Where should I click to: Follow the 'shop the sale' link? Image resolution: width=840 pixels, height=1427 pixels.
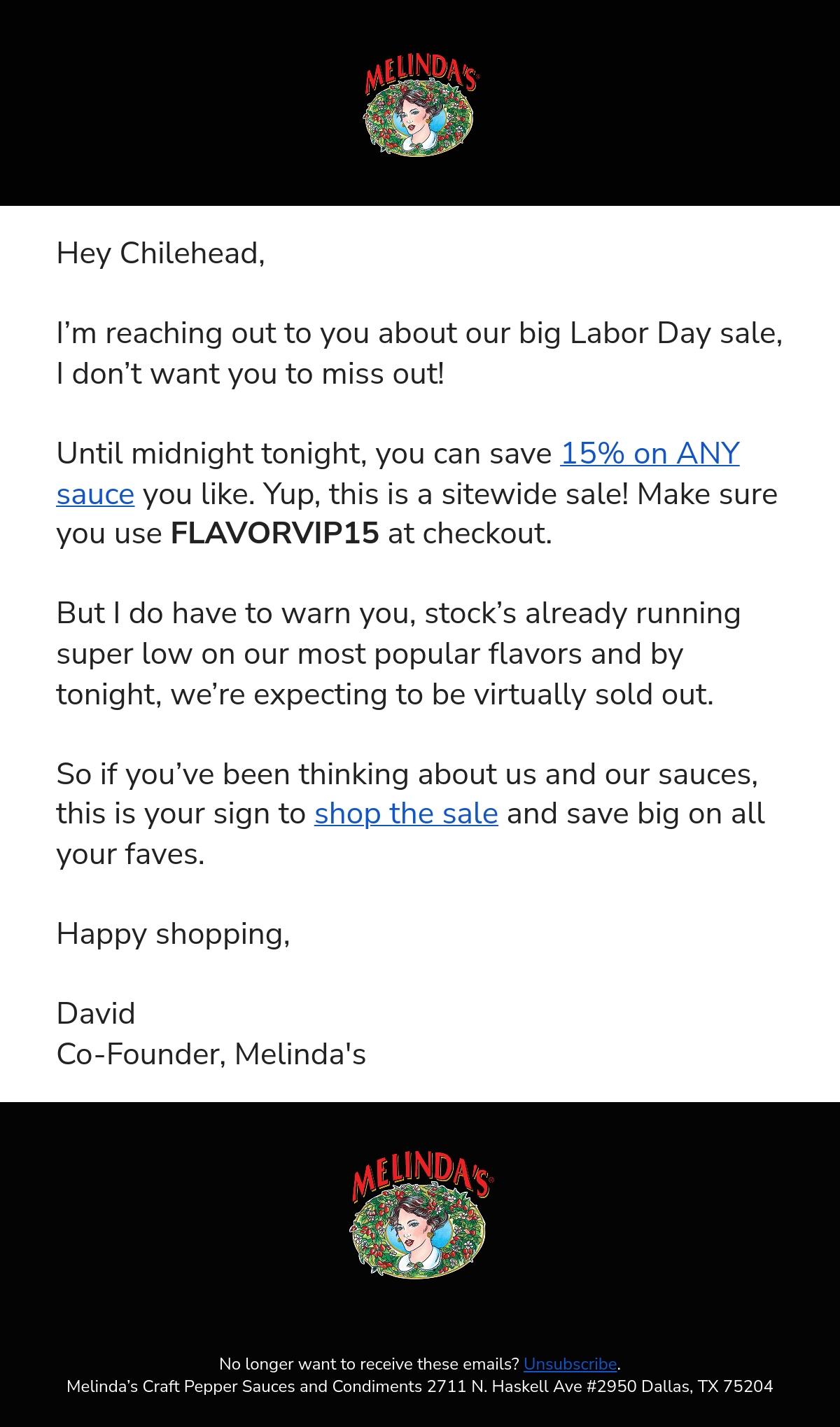tap(406, 814)
